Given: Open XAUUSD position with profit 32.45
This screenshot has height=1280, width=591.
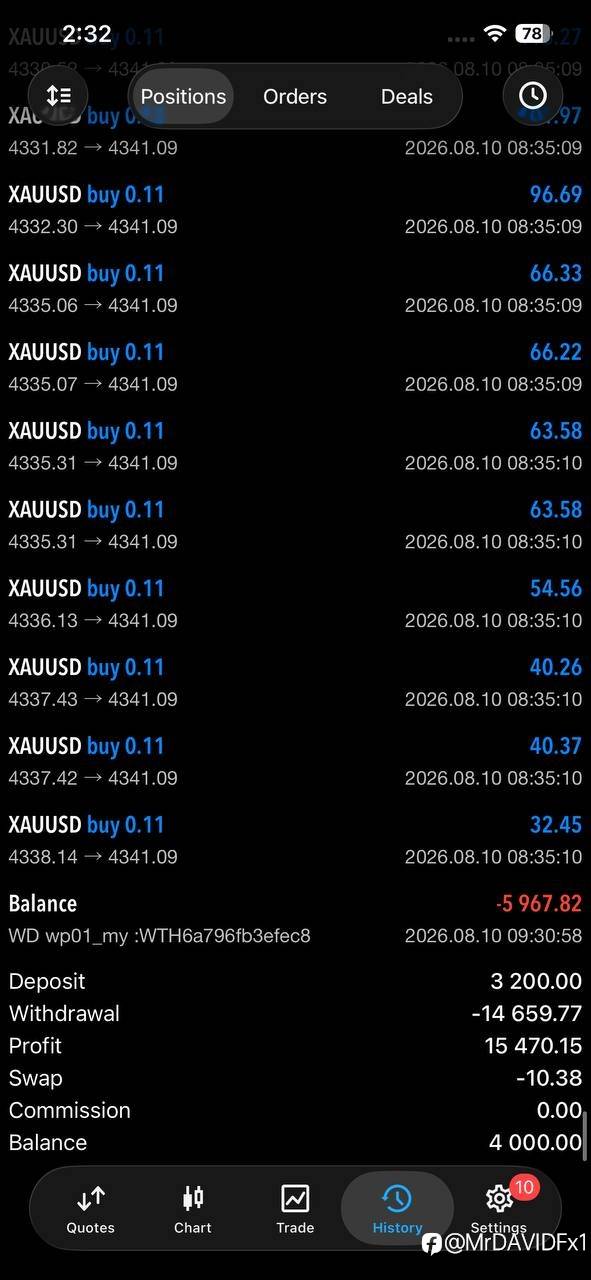Looking at the screenshot, I should pyautogui.click(x=295, y=840).
